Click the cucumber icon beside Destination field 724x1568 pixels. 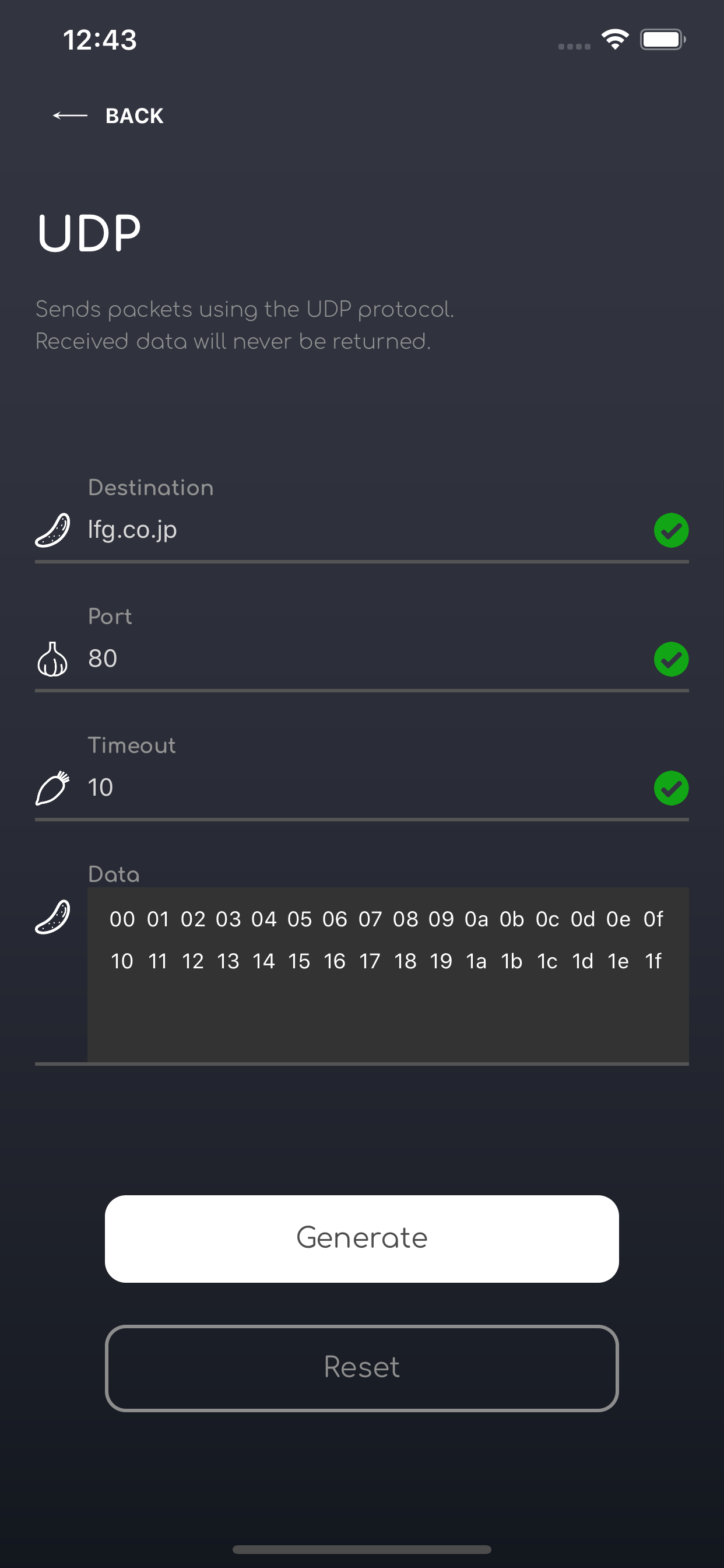click(54, 530)
